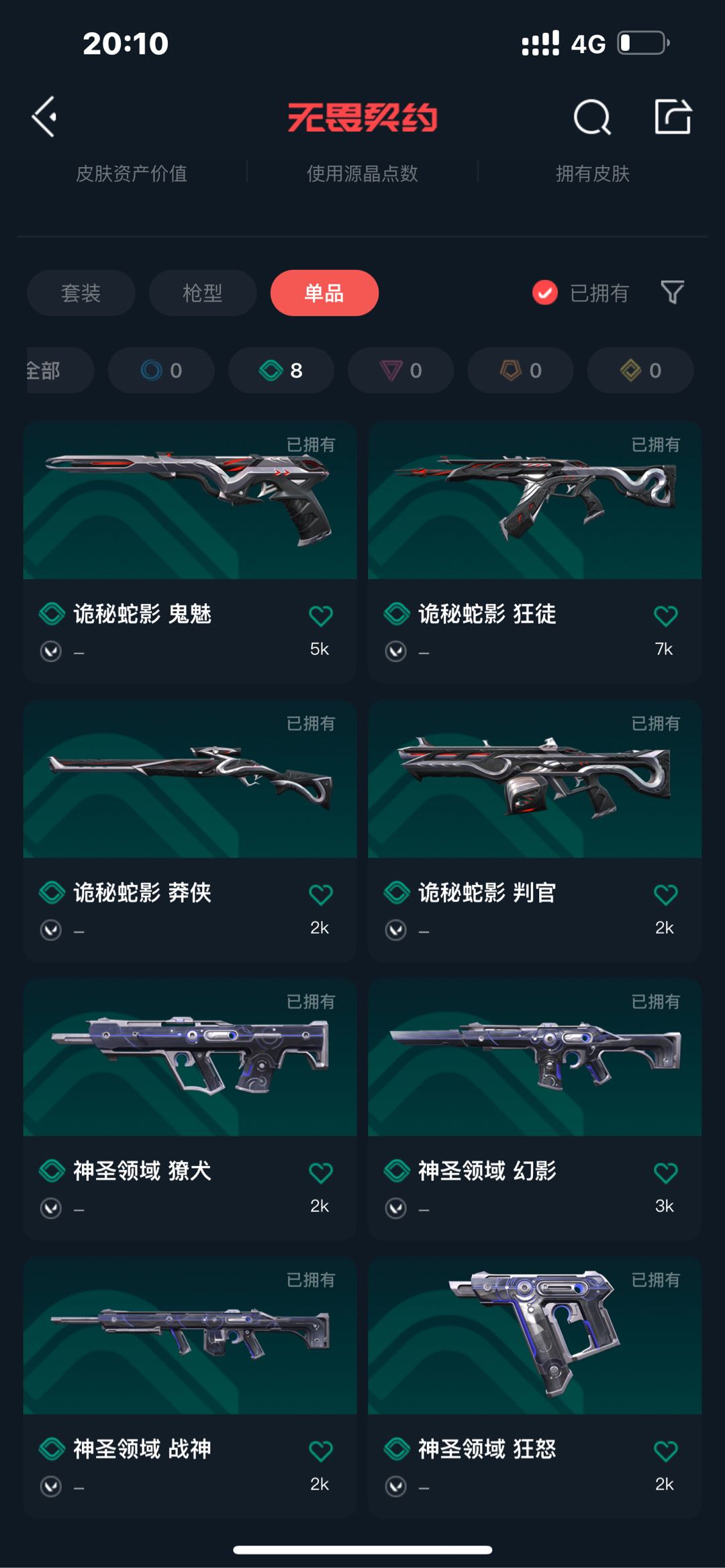Image resolution: width=725 pixels, height=1568 pixels.
Task: Open the filter funnel icon
Action: click(672, 292)
